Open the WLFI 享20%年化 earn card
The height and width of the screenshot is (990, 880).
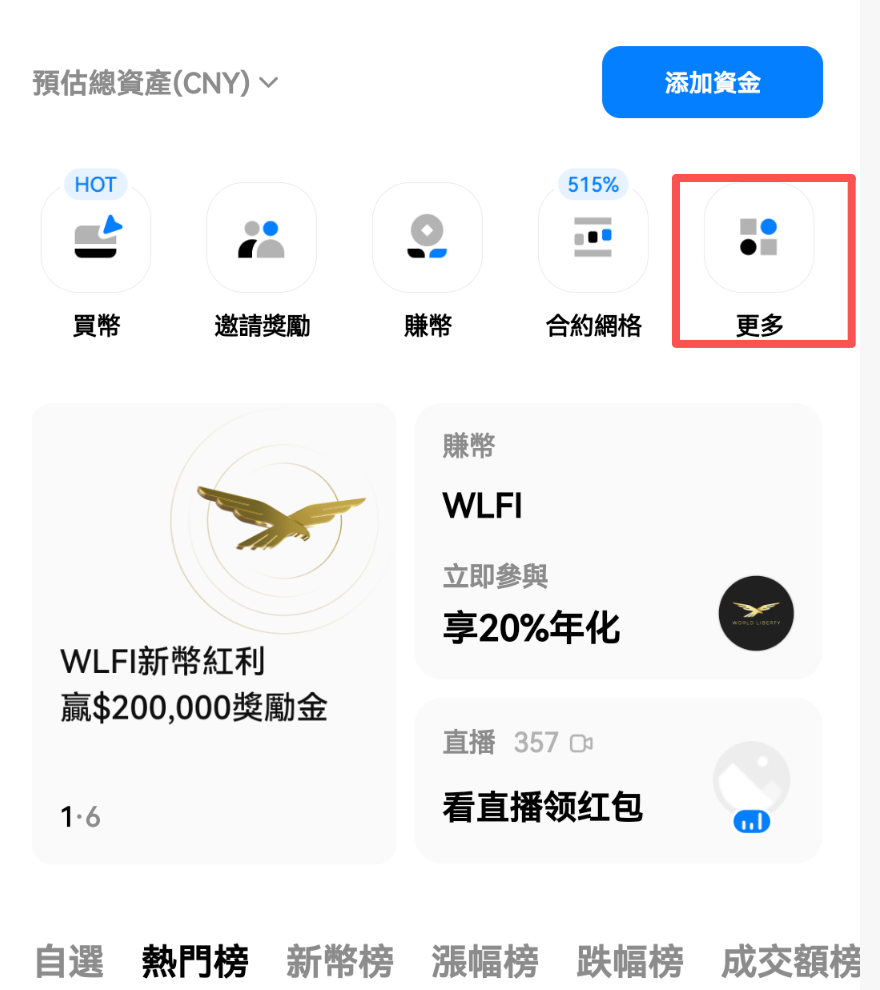tap(618, 541)
